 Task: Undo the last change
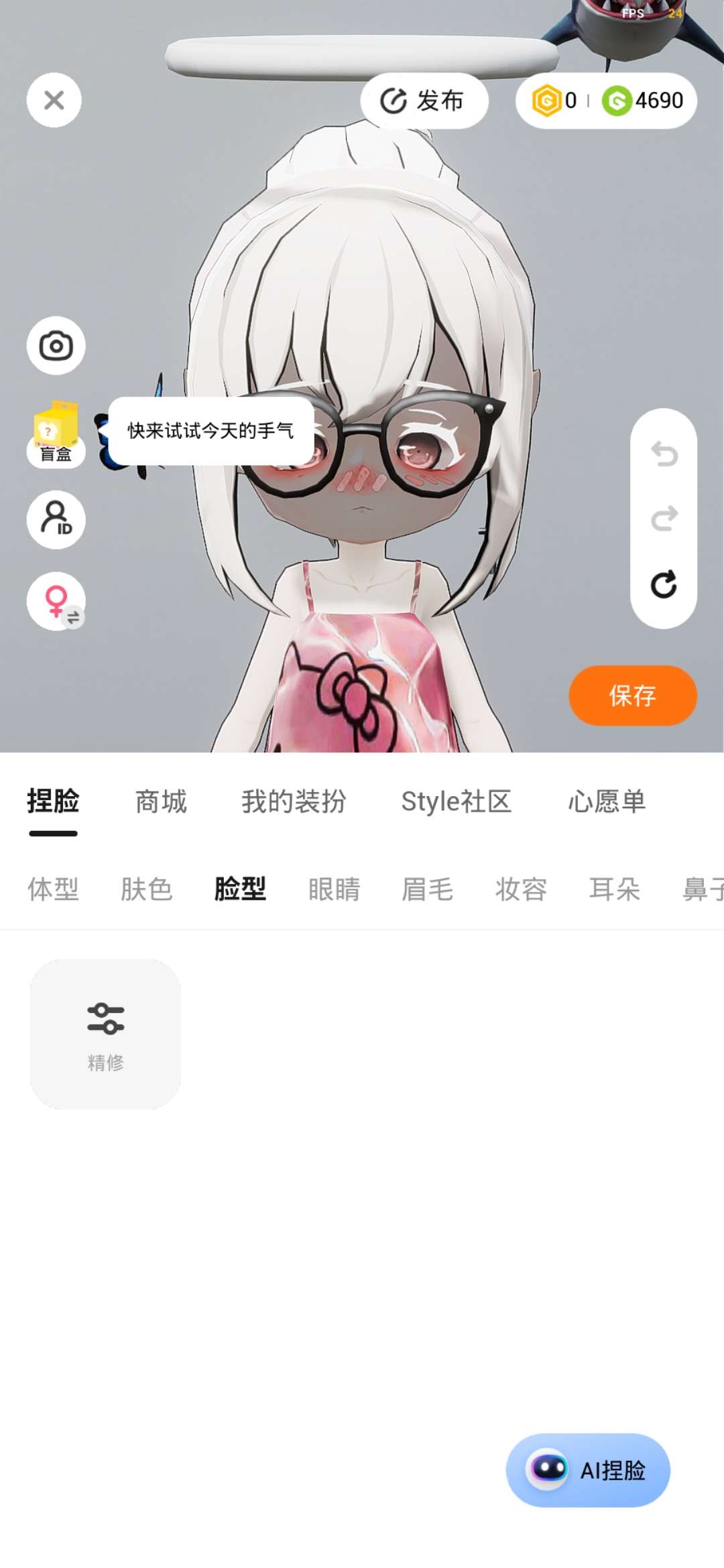(664, 454)
